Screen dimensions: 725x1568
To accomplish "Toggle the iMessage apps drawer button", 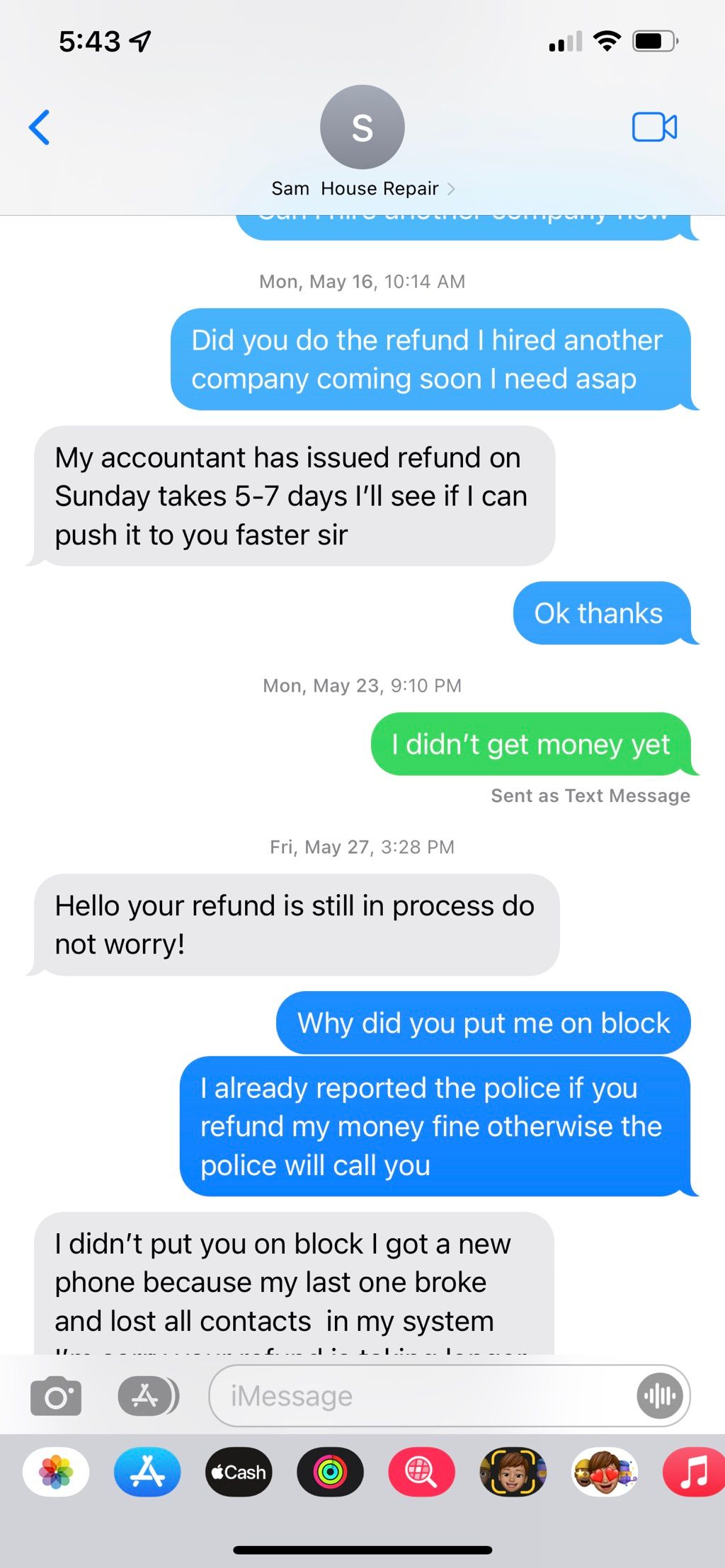I will click(147, 1395).
